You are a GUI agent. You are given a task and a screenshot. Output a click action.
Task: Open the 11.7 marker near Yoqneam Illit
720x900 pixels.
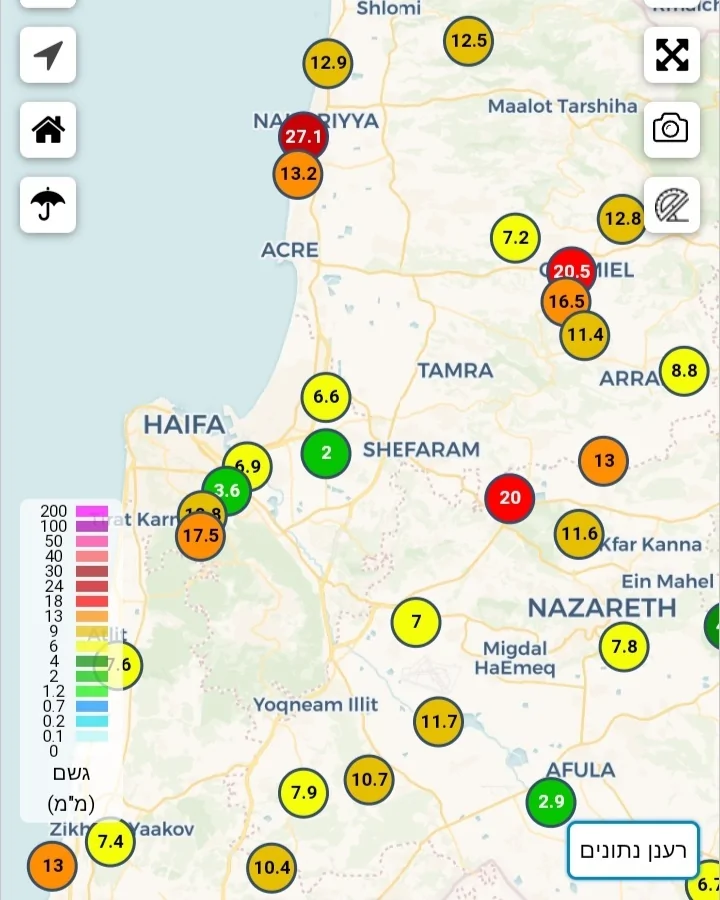(x=439, y=721)
